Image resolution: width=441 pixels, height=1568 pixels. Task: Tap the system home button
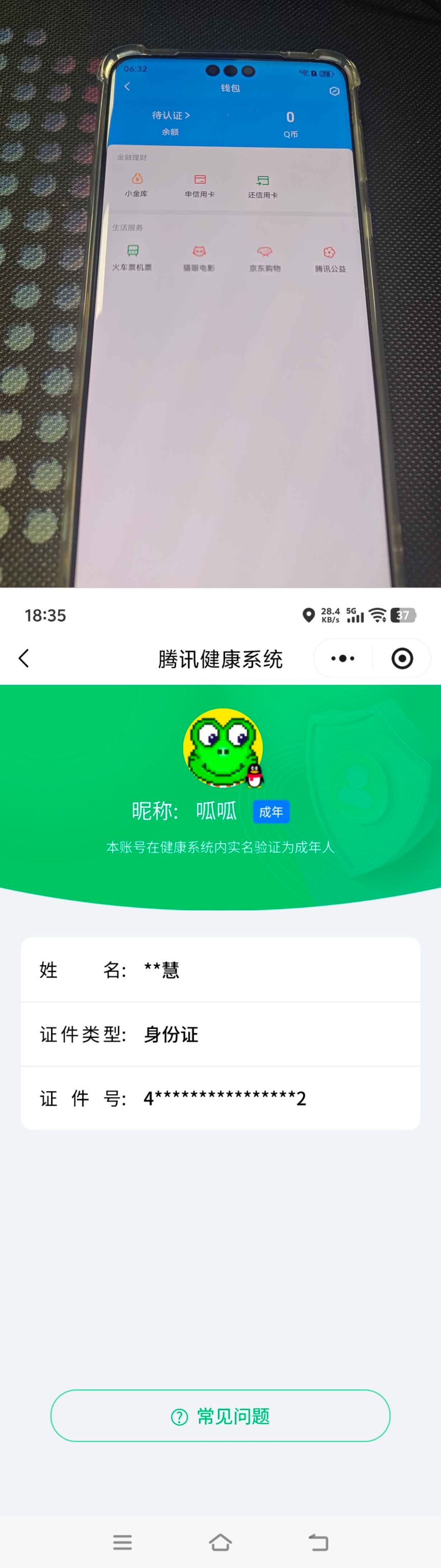point(220,1542)
